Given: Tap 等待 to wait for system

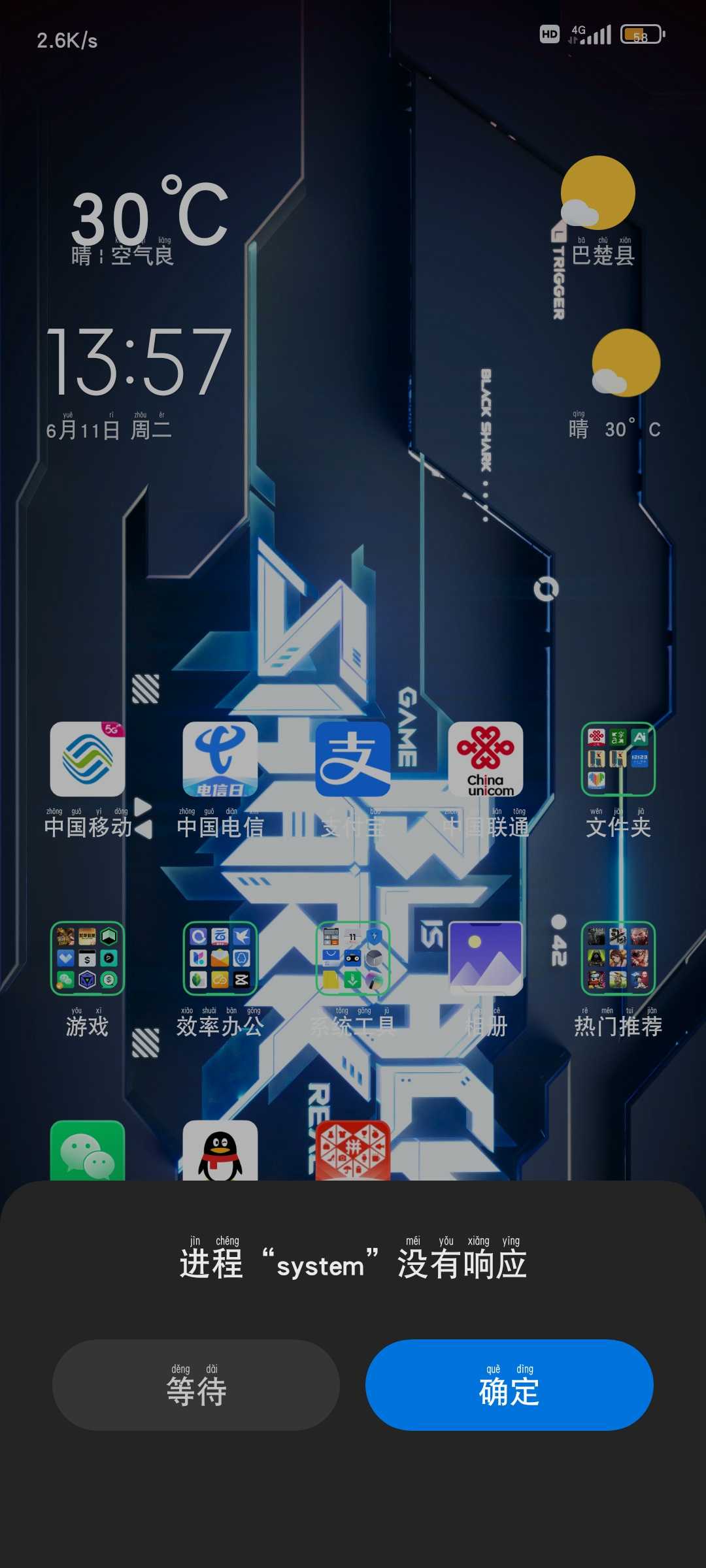Looking at the screenshot, I should 196,1385.
